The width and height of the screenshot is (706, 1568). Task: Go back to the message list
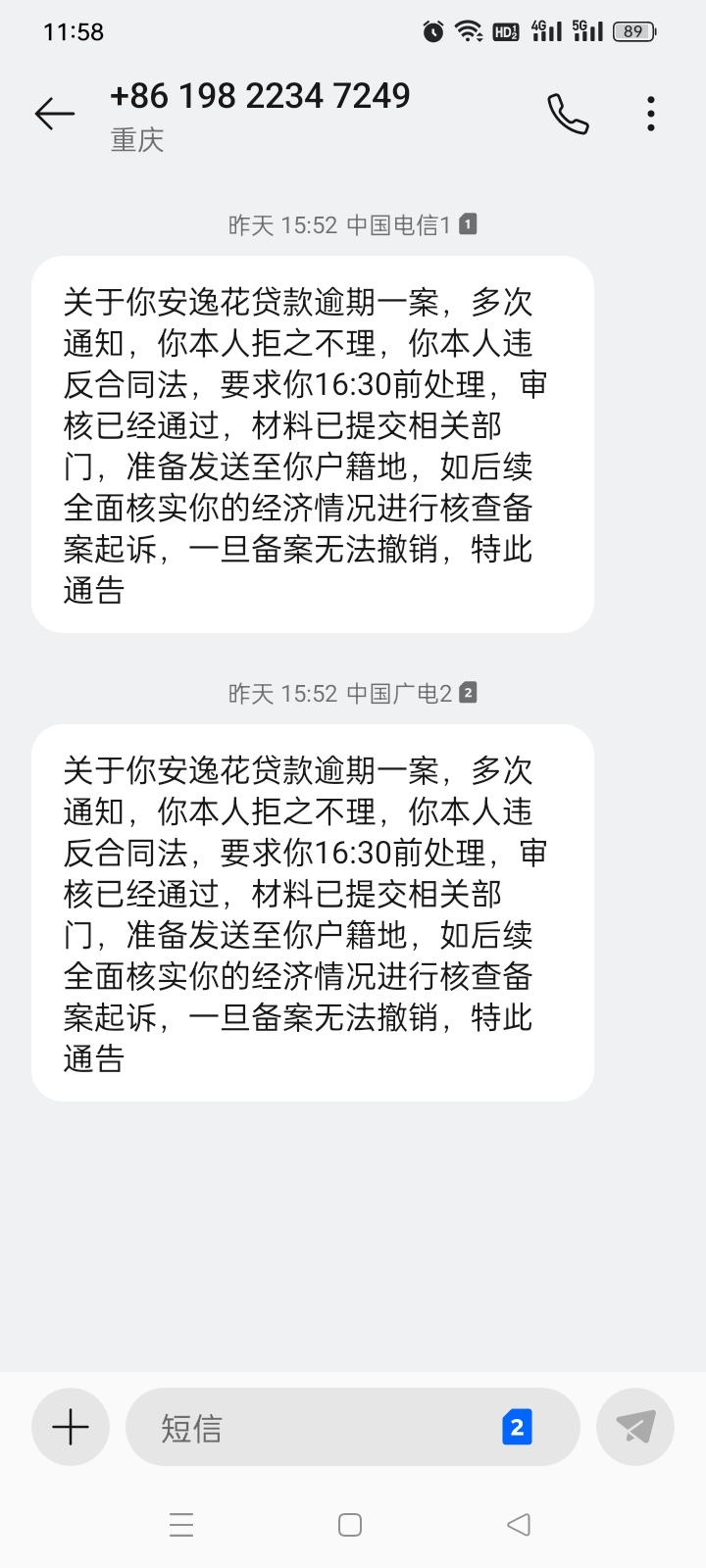pos(55,114)
